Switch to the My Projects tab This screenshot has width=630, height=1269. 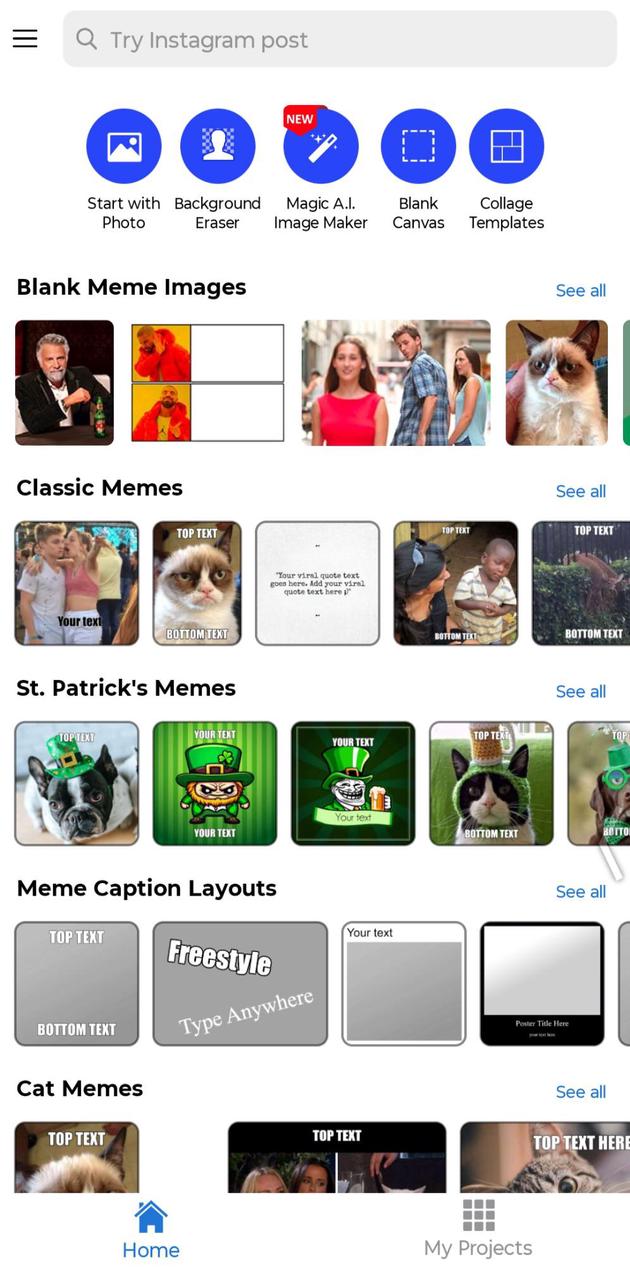(478, 1229)
